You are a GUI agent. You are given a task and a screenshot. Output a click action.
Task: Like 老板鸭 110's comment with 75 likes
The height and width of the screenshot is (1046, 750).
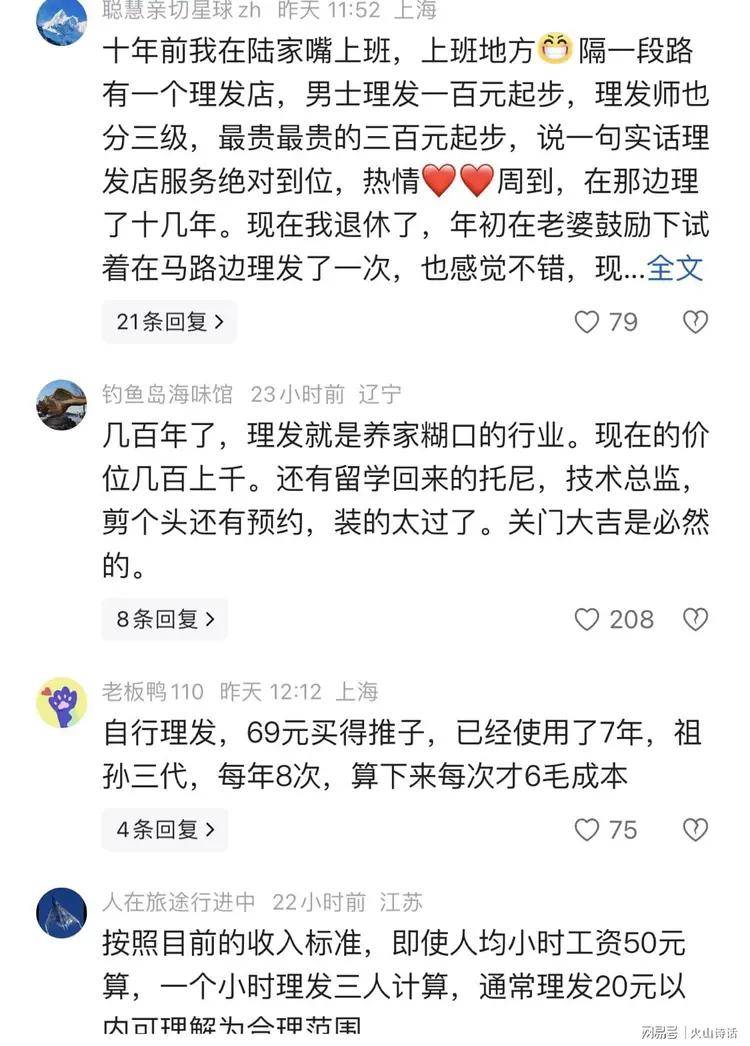coord(587,830)
